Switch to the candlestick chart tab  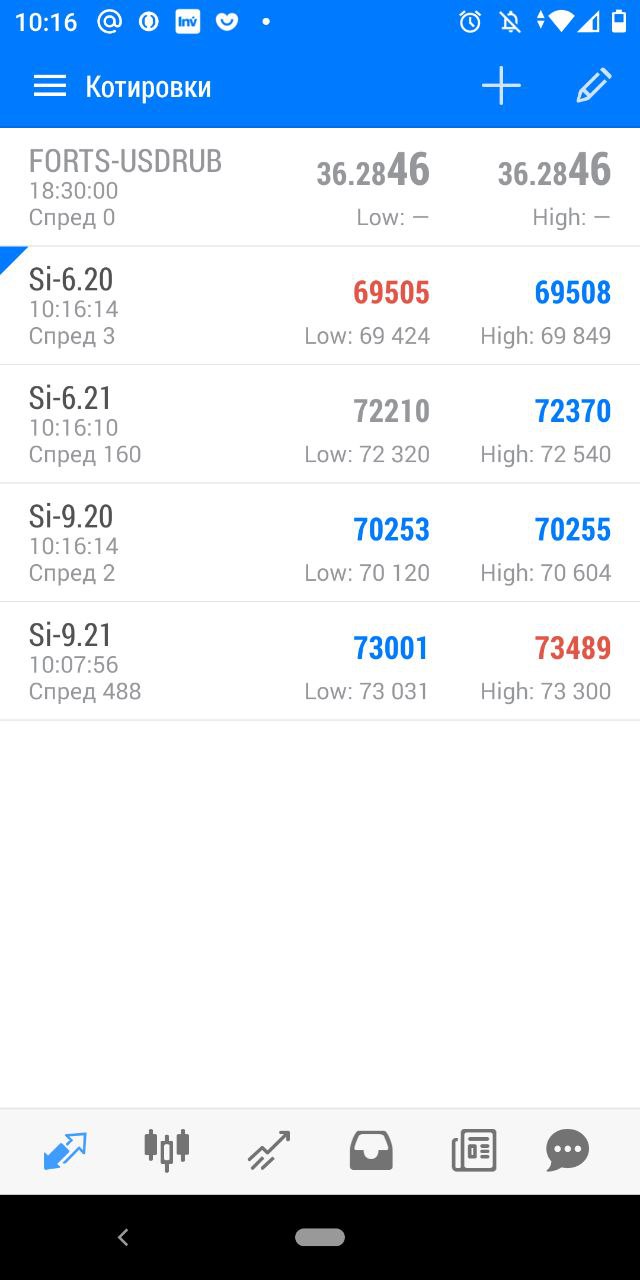click(x=167, y=1150)
